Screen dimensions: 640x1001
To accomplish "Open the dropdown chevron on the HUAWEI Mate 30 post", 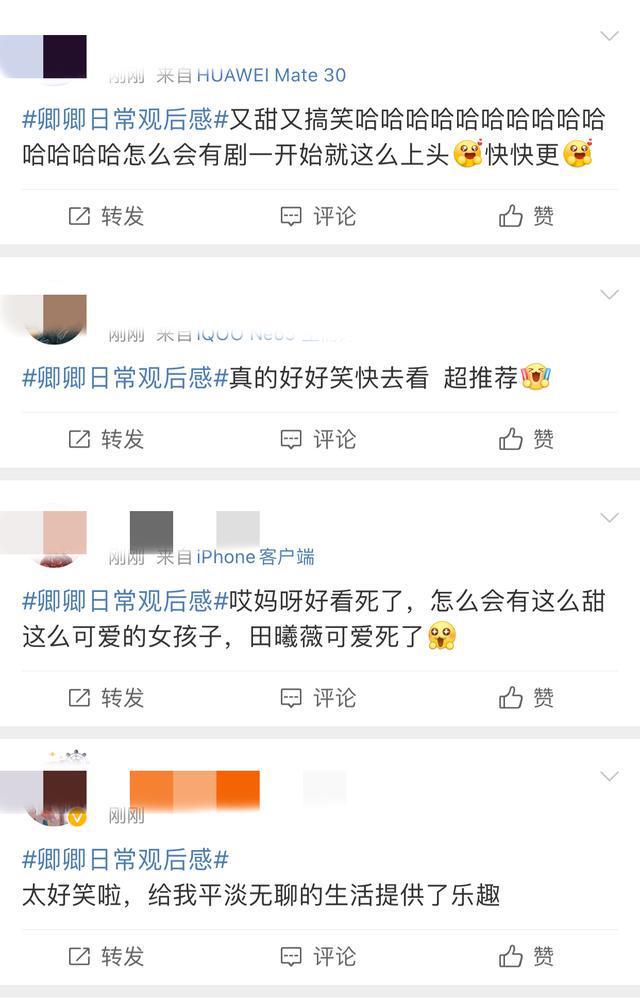I will [x=609, y=36].
